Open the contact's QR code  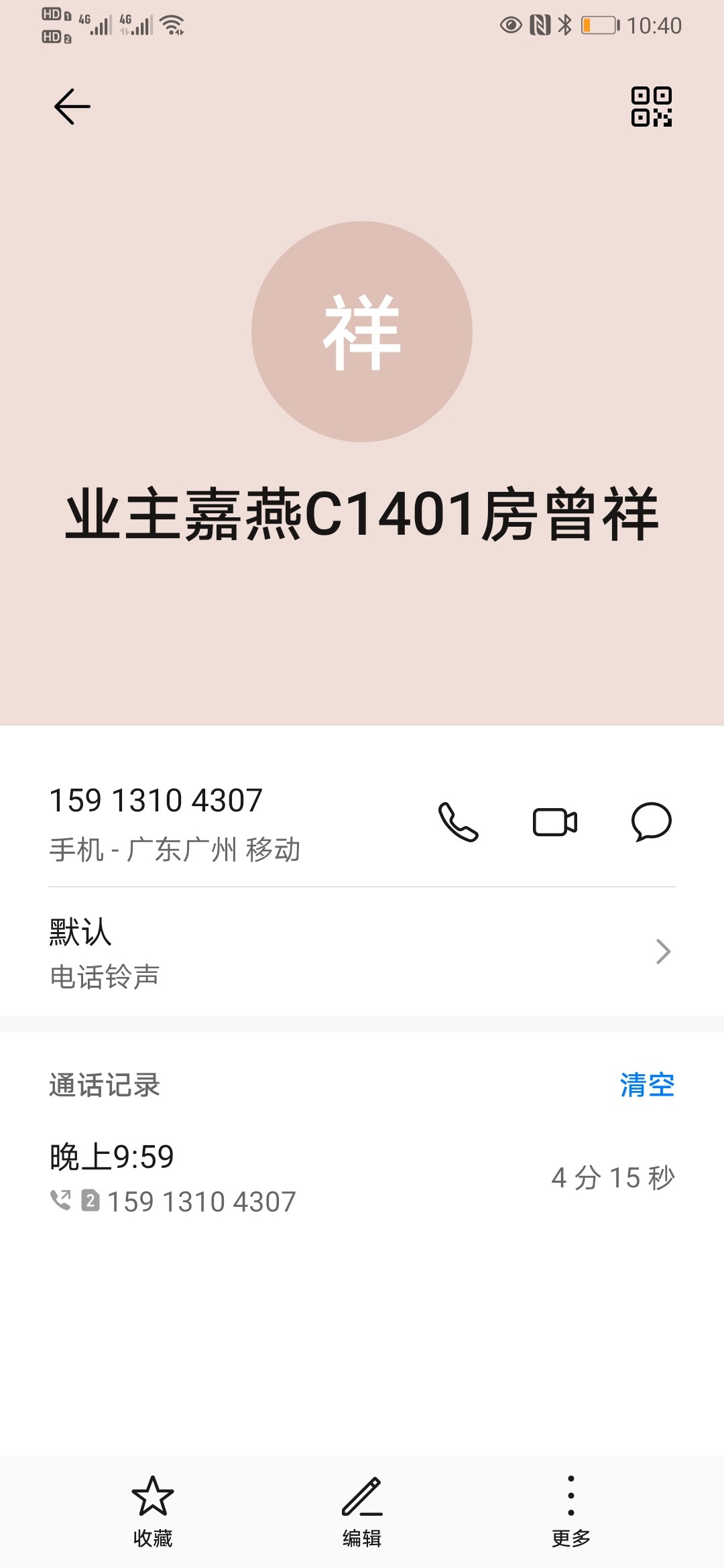(x=651, y=107)
